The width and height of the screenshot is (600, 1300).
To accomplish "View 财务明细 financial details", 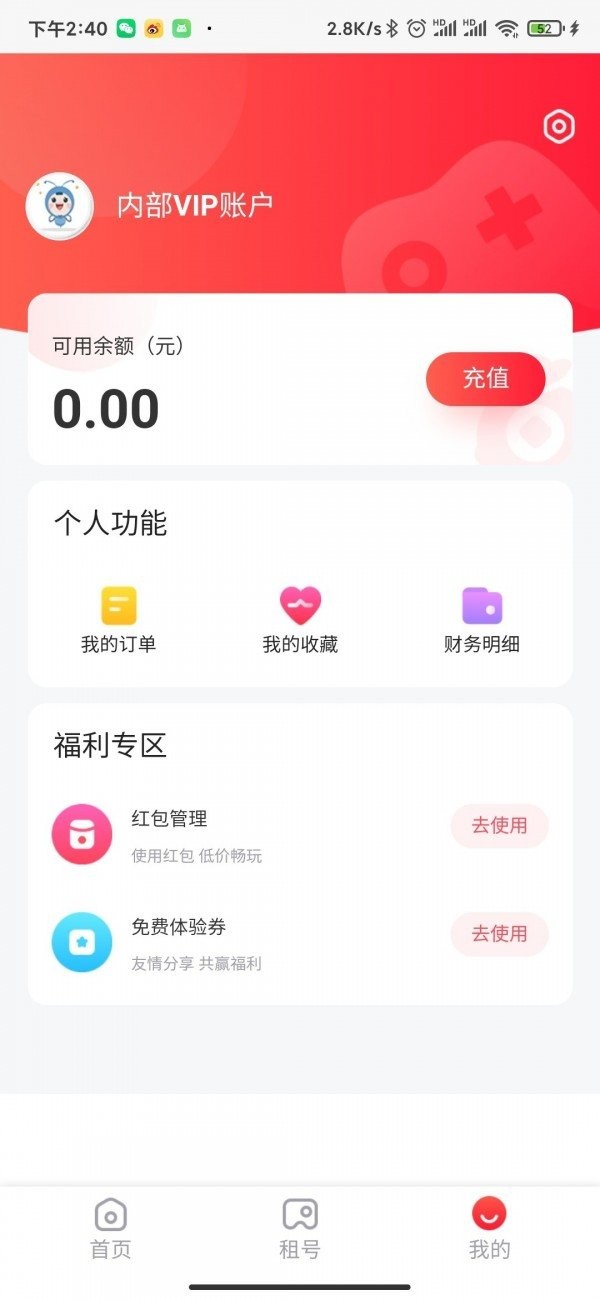I will tap(482, 621).
